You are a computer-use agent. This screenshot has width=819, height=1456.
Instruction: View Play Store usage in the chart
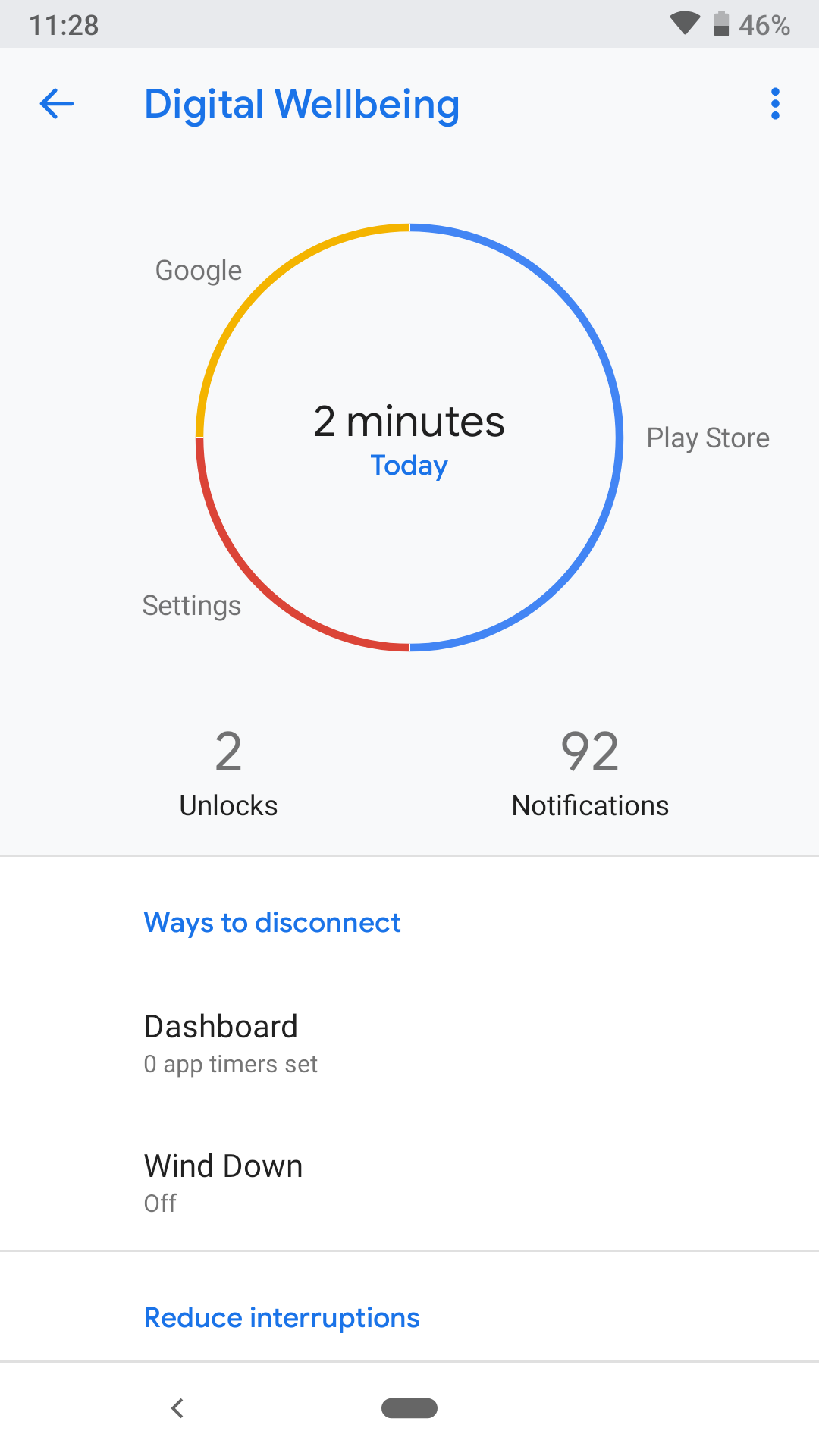(x=708, y=438)
